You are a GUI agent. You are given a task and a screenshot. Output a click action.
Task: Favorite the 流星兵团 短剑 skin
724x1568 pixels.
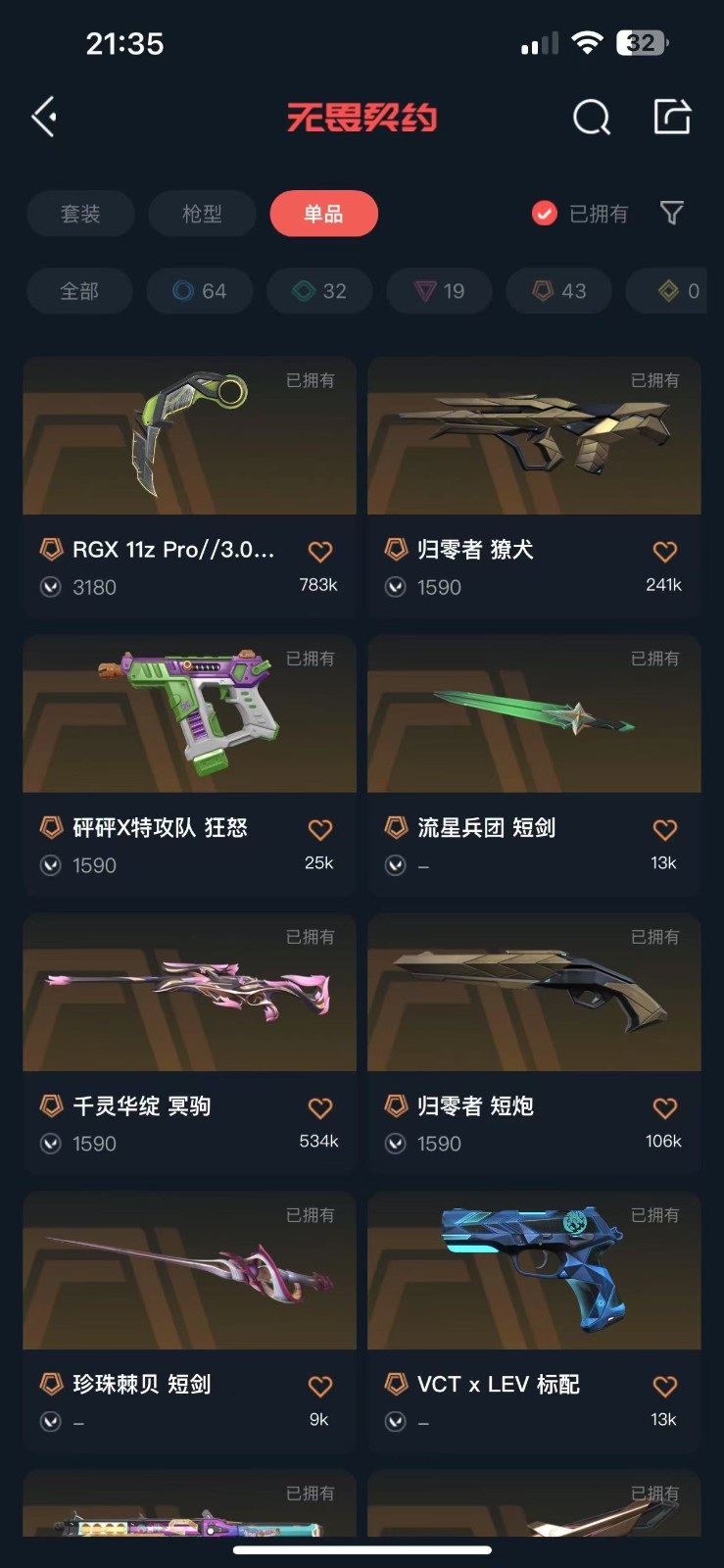pyautogui.click(x=664, y=830)
